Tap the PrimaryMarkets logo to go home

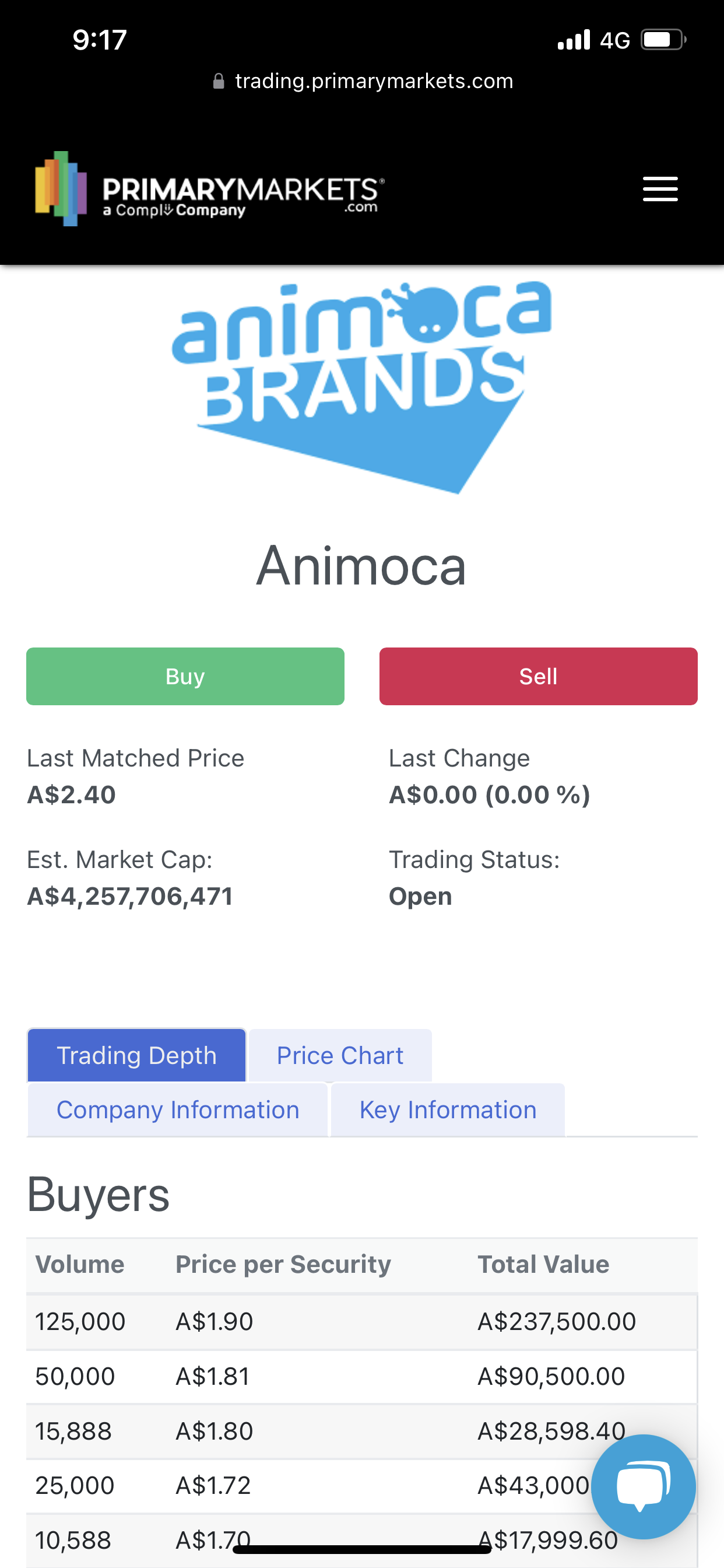point(210,188)
